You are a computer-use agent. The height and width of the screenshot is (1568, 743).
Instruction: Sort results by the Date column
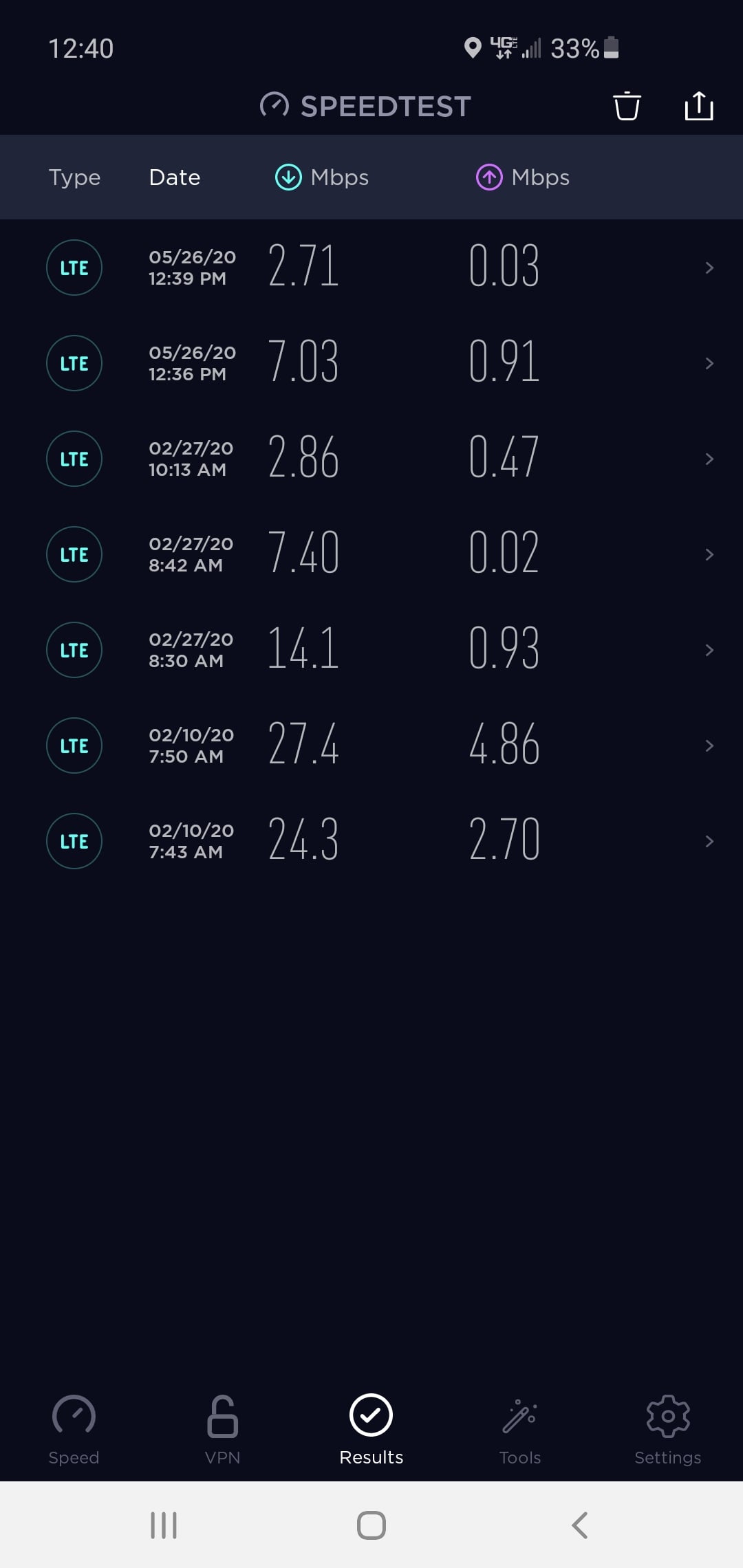pyautogui.click(x=174, y=177)
